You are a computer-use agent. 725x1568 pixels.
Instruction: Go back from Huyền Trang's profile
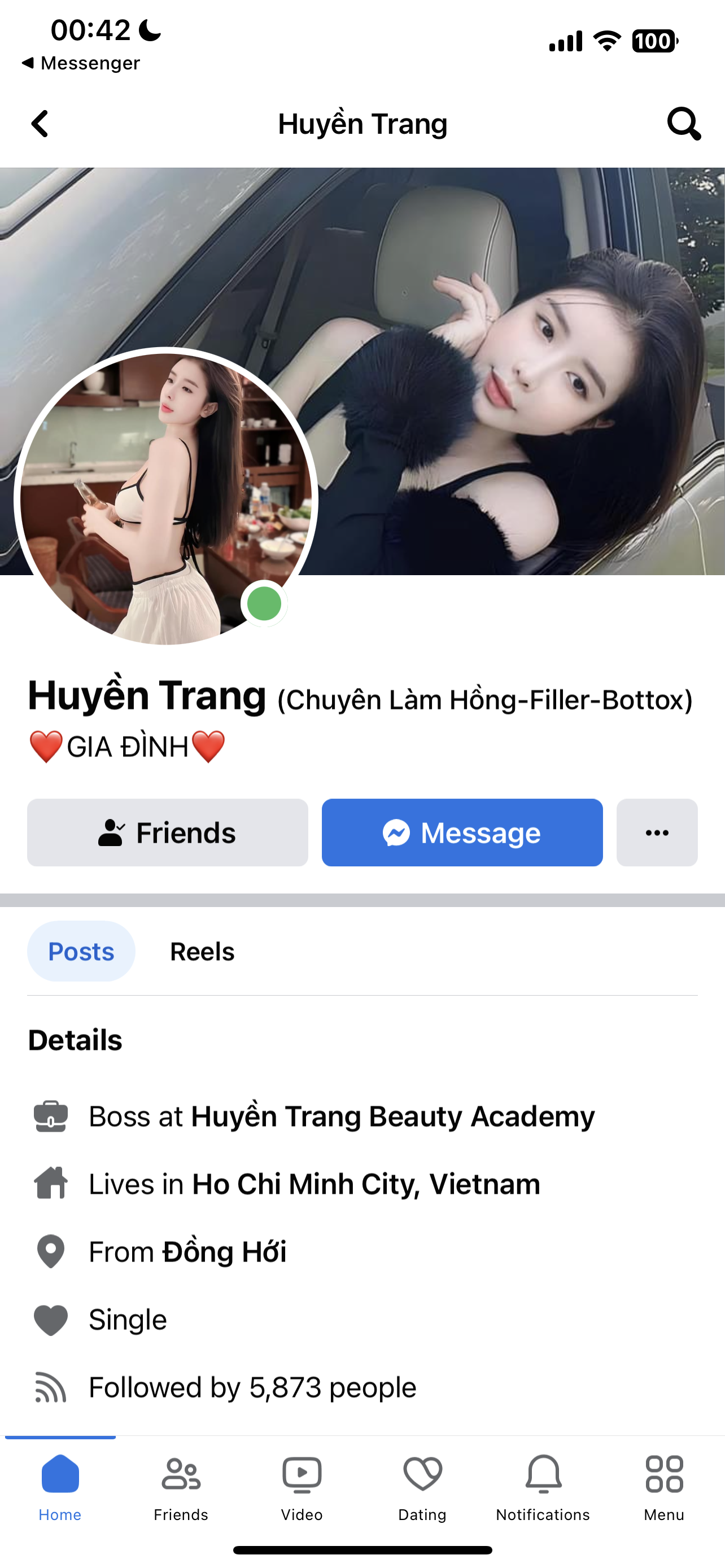click(x=40, y=124)
